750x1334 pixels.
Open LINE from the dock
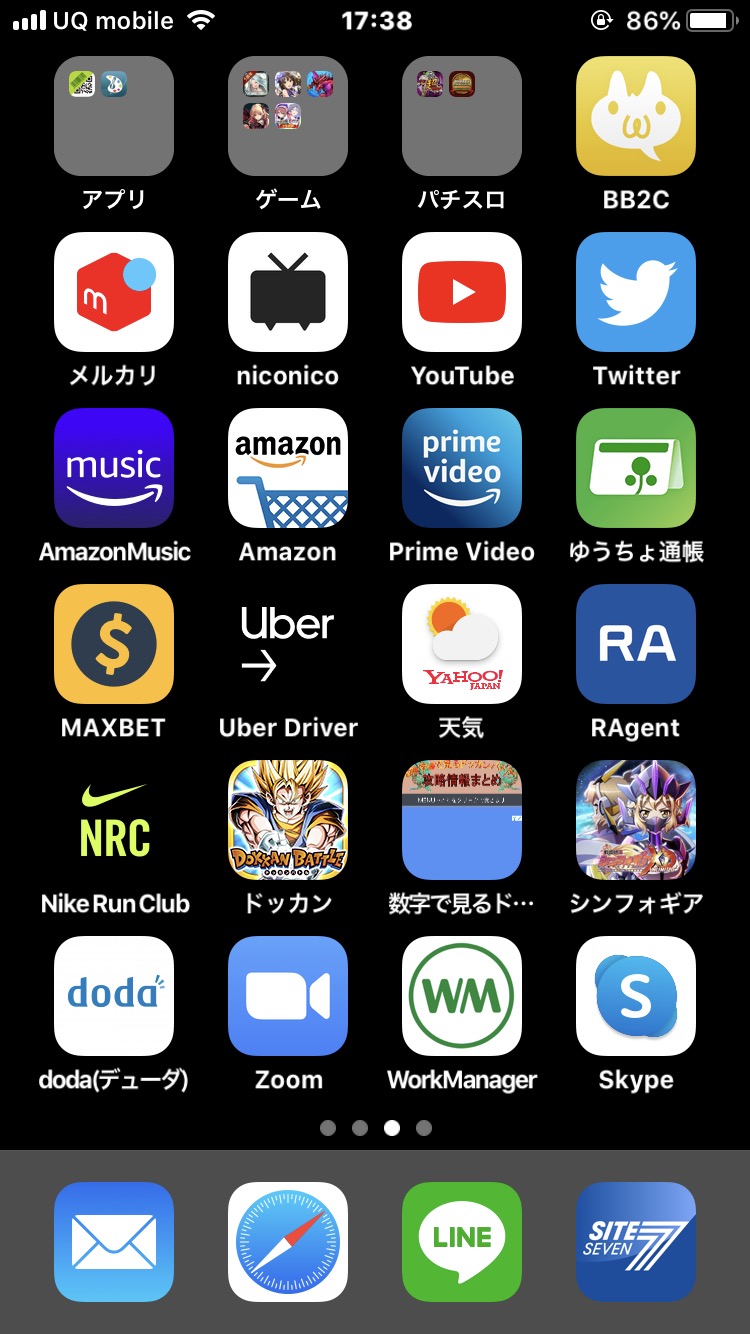point(462,1242)
